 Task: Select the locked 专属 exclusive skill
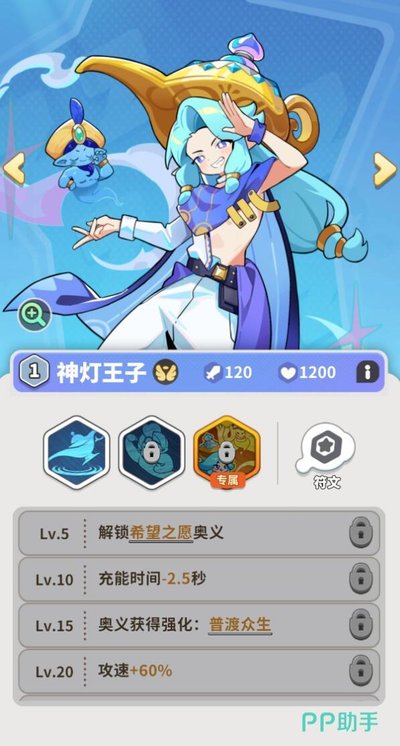click(226, 453)
